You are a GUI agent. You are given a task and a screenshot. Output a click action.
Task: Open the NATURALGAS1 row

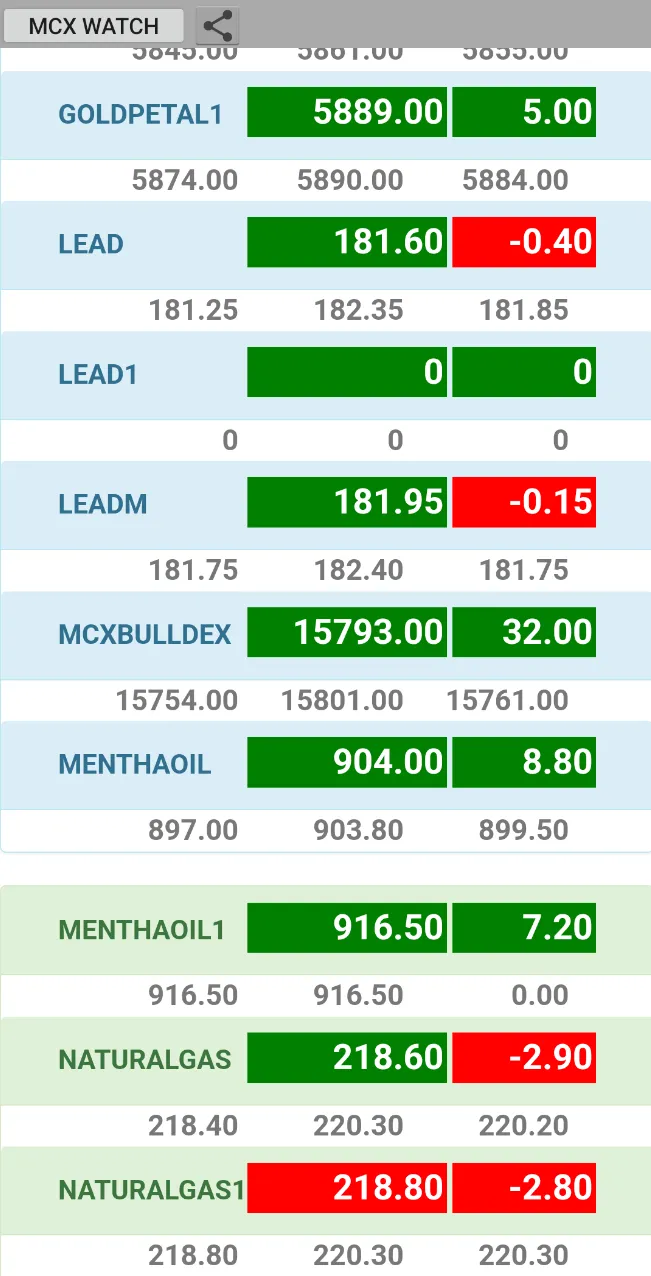(x=151, y=1189)
